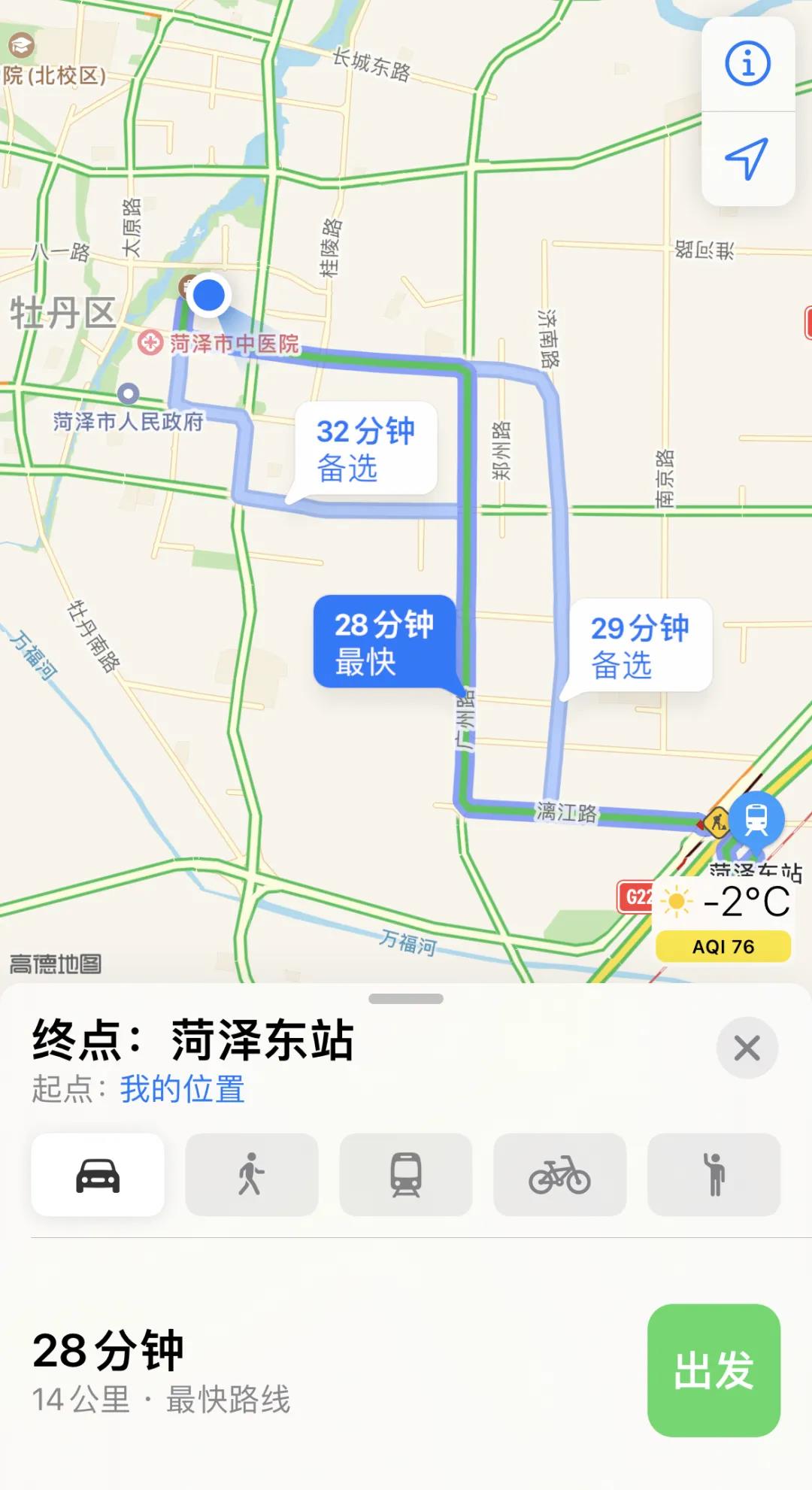
Task: Switch to cycling directions
Action: 560,1175
